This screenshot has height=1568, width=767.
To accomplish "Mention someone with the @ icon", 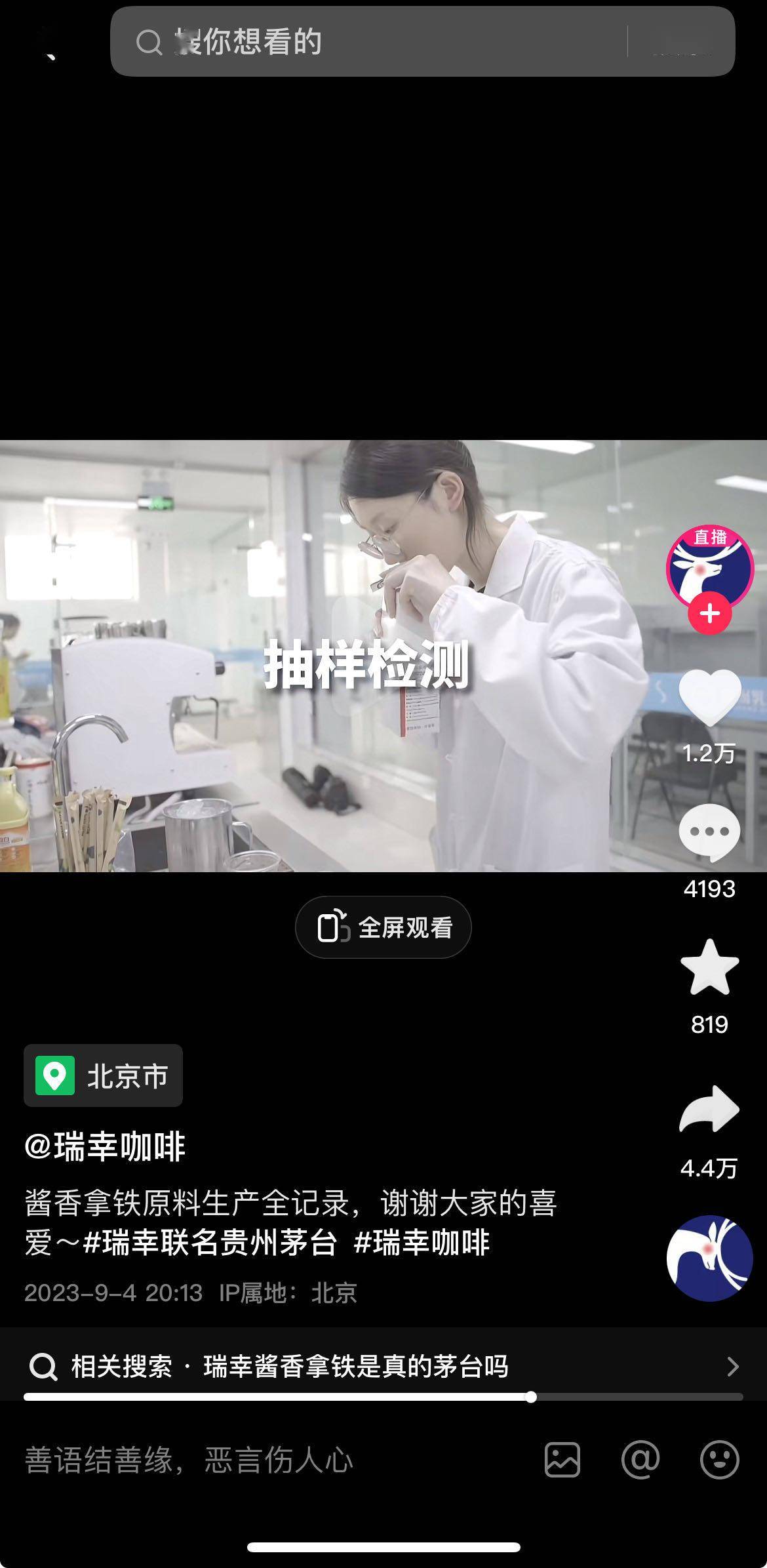I will [x=640, y=1460].
